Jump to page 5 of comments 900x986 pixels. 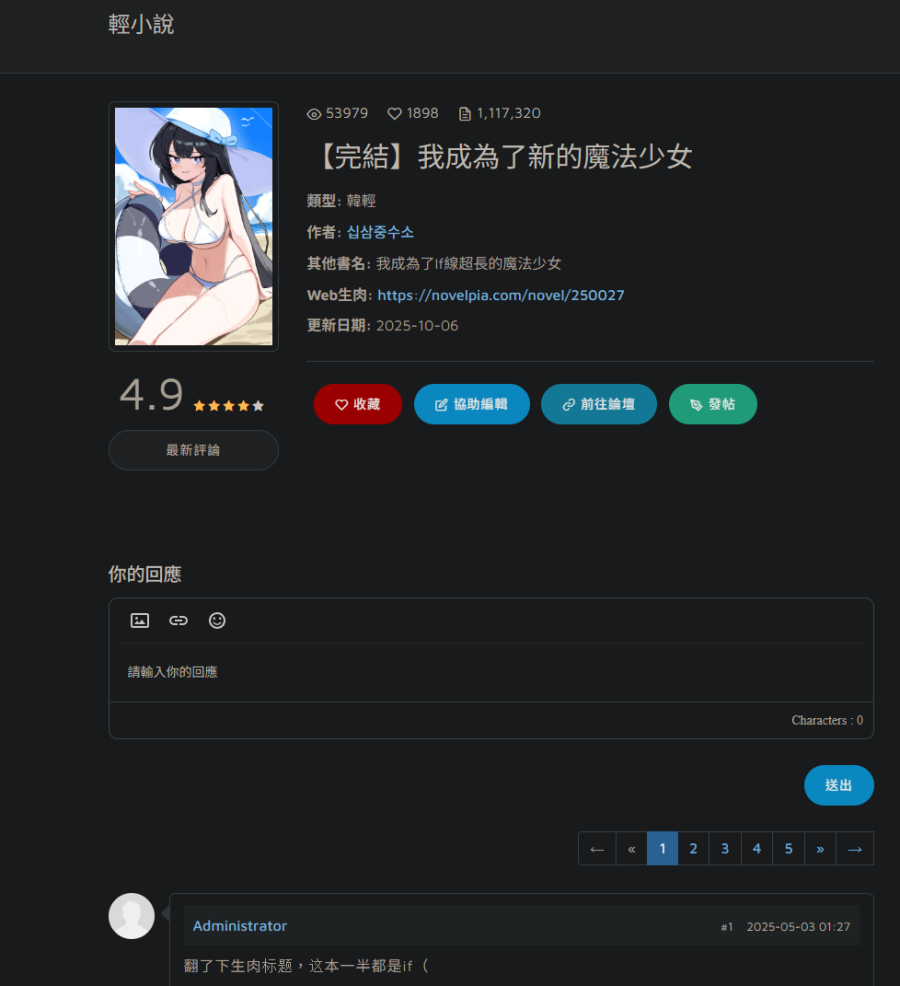pos(788,848)
